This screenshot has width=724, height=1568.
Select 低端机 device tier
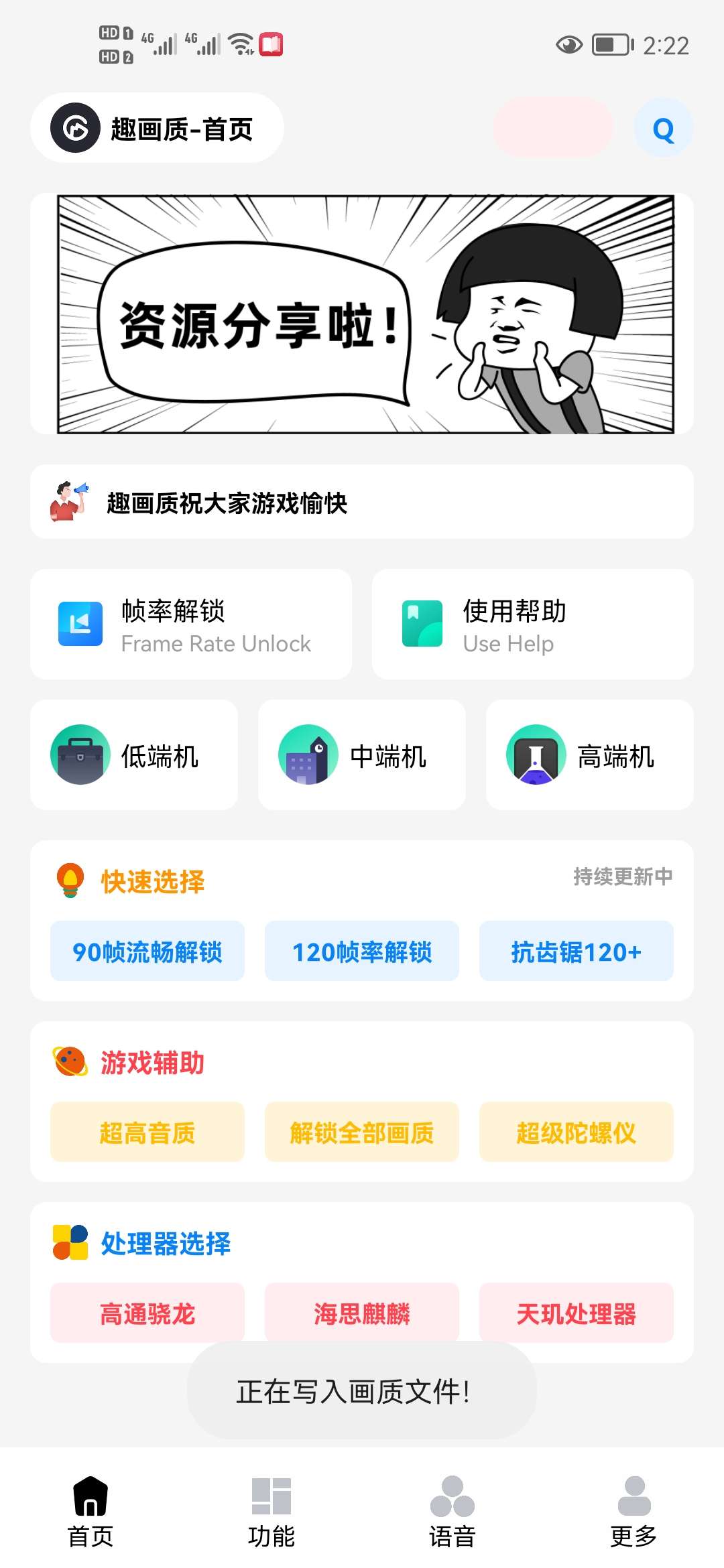point(134,755)
